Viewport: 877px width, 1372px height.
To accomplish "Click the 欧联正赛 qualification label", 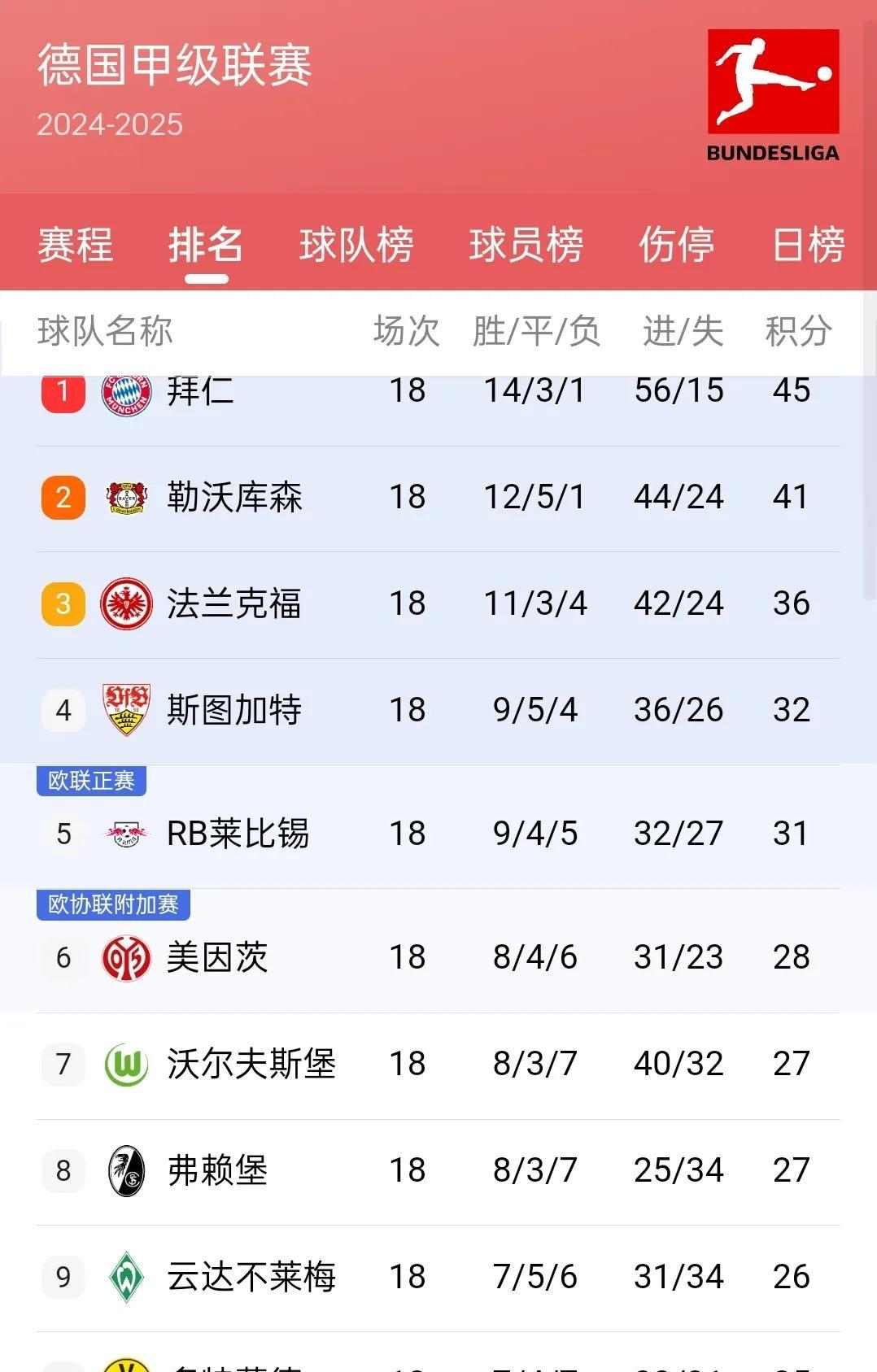I will [x=92, y=781].
